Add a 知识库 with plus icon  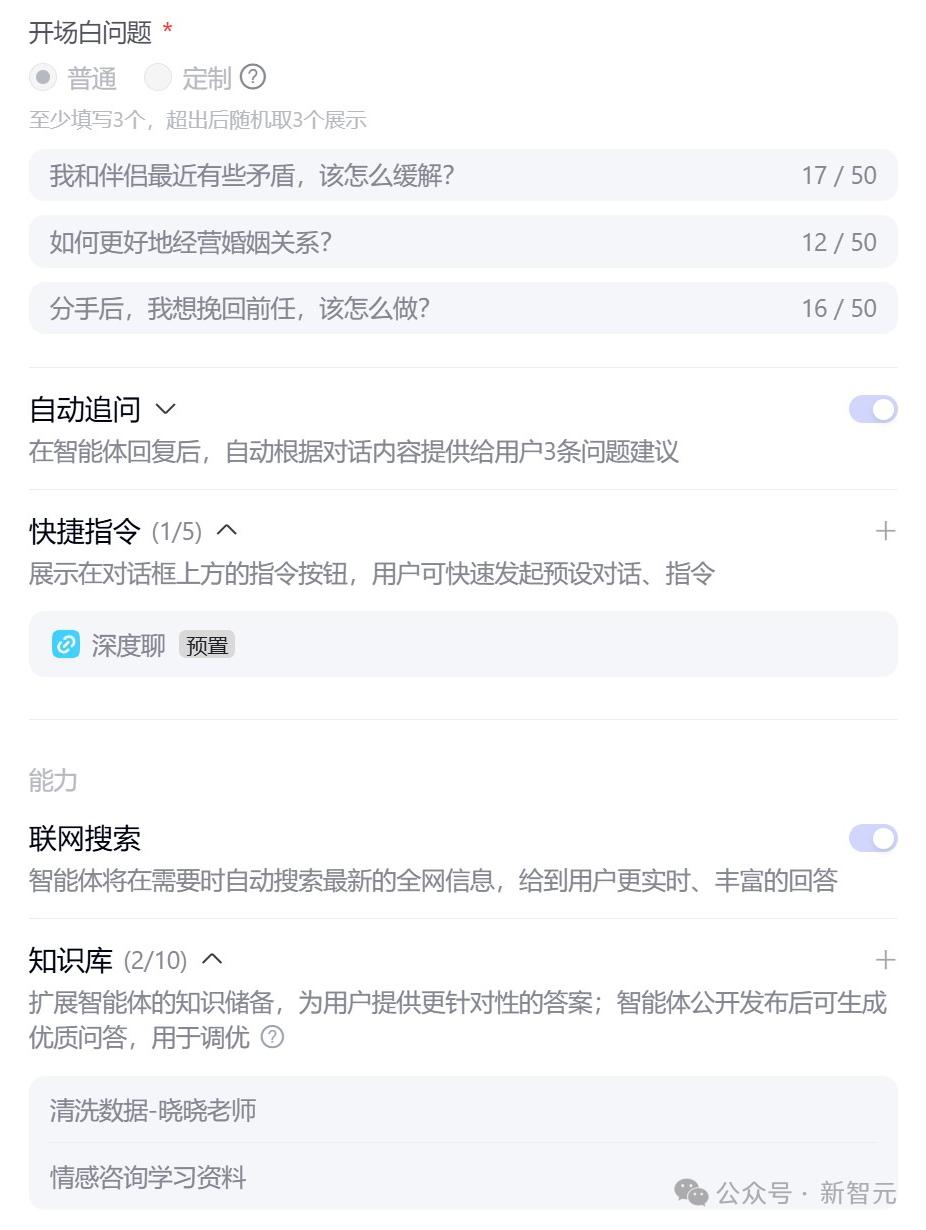[x=885, y=961]
